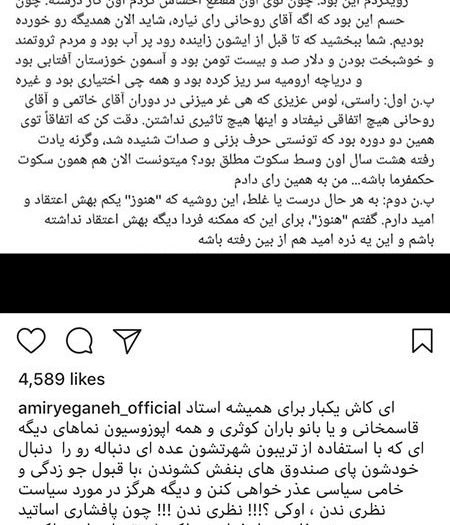Like this post with the heart icon
This screenshot has height=525, width=450.
pos(31,341)
